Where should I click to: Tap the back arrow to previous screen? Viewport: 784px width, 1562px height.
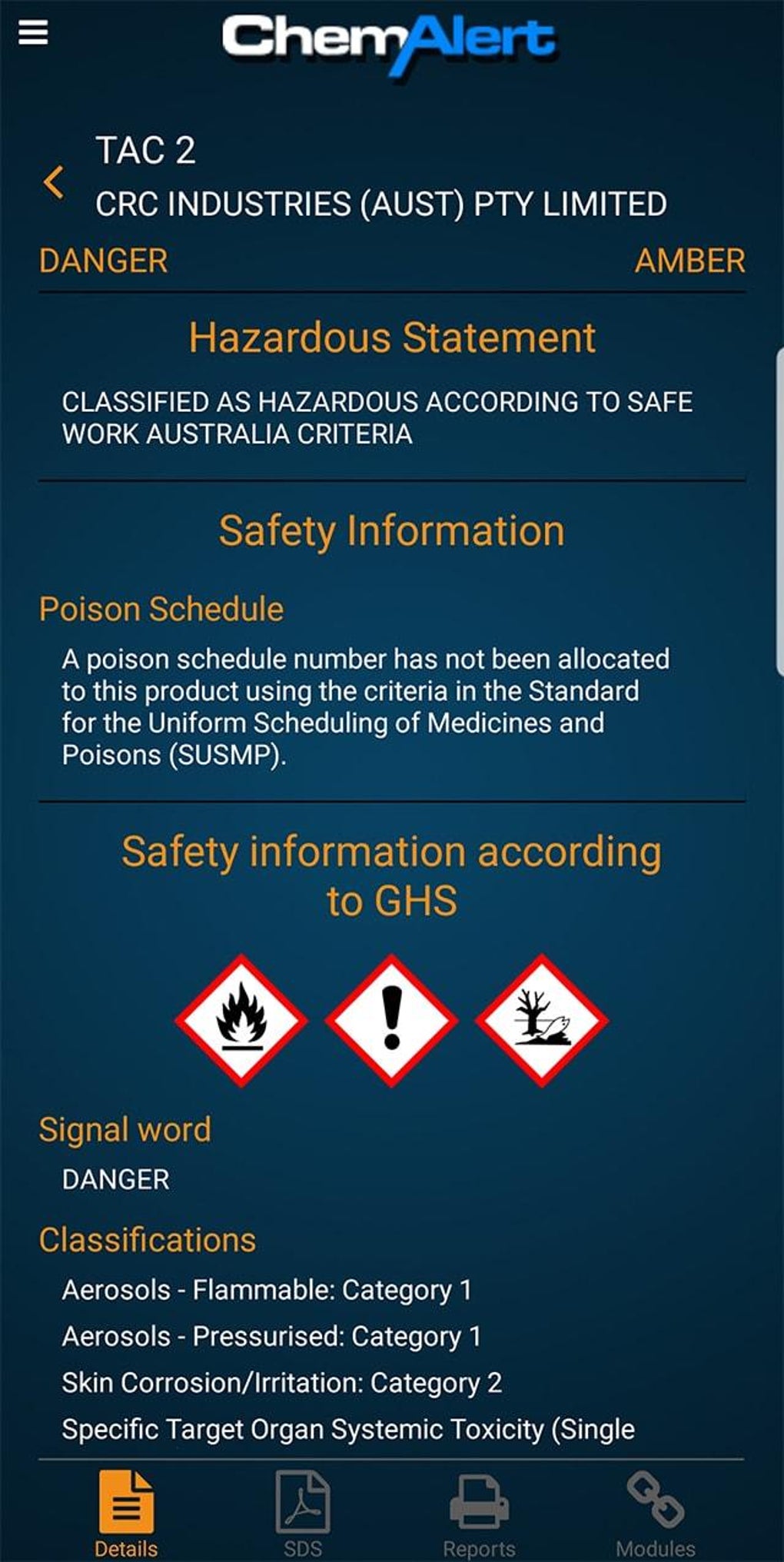coord(54,184)
